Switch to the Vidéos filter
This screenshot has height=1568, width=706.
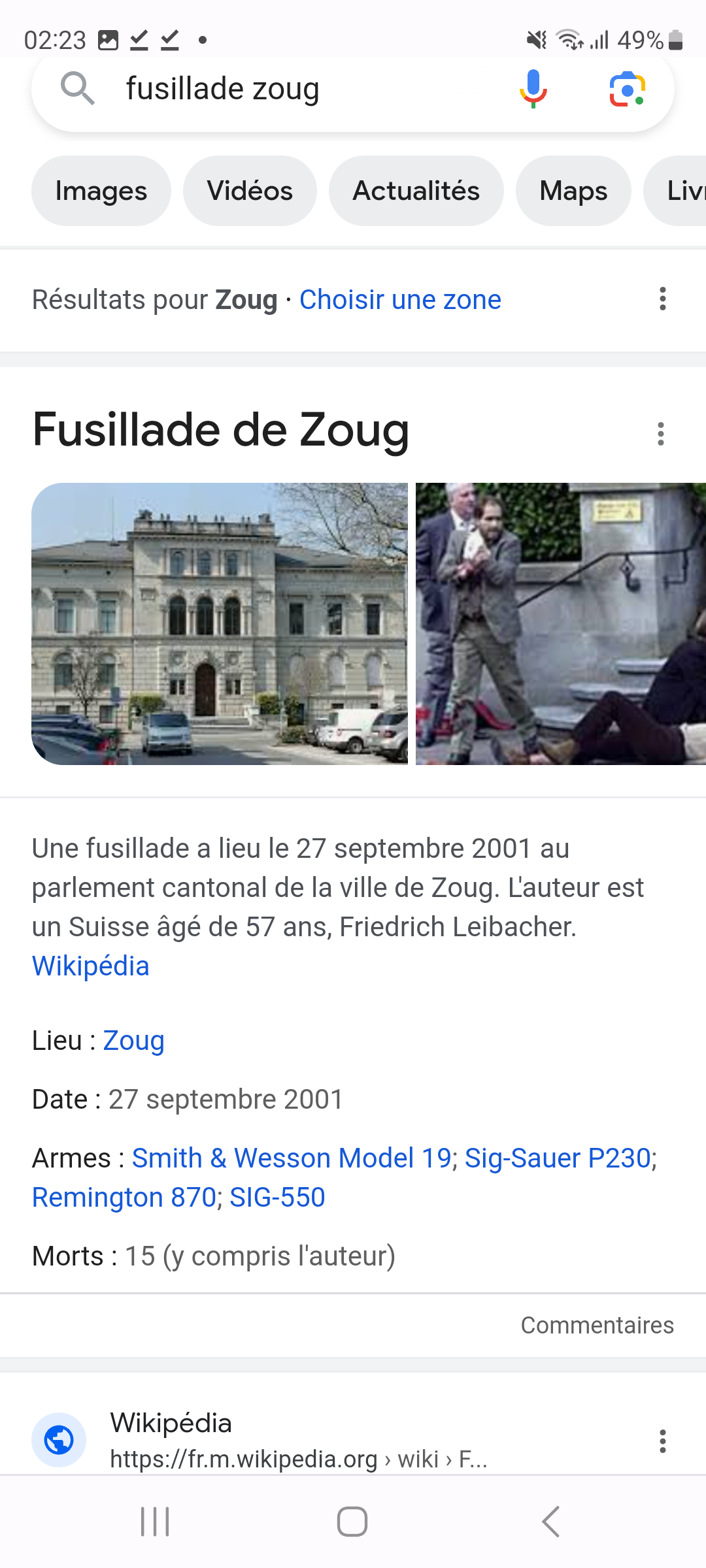click(x=250, y=191)
